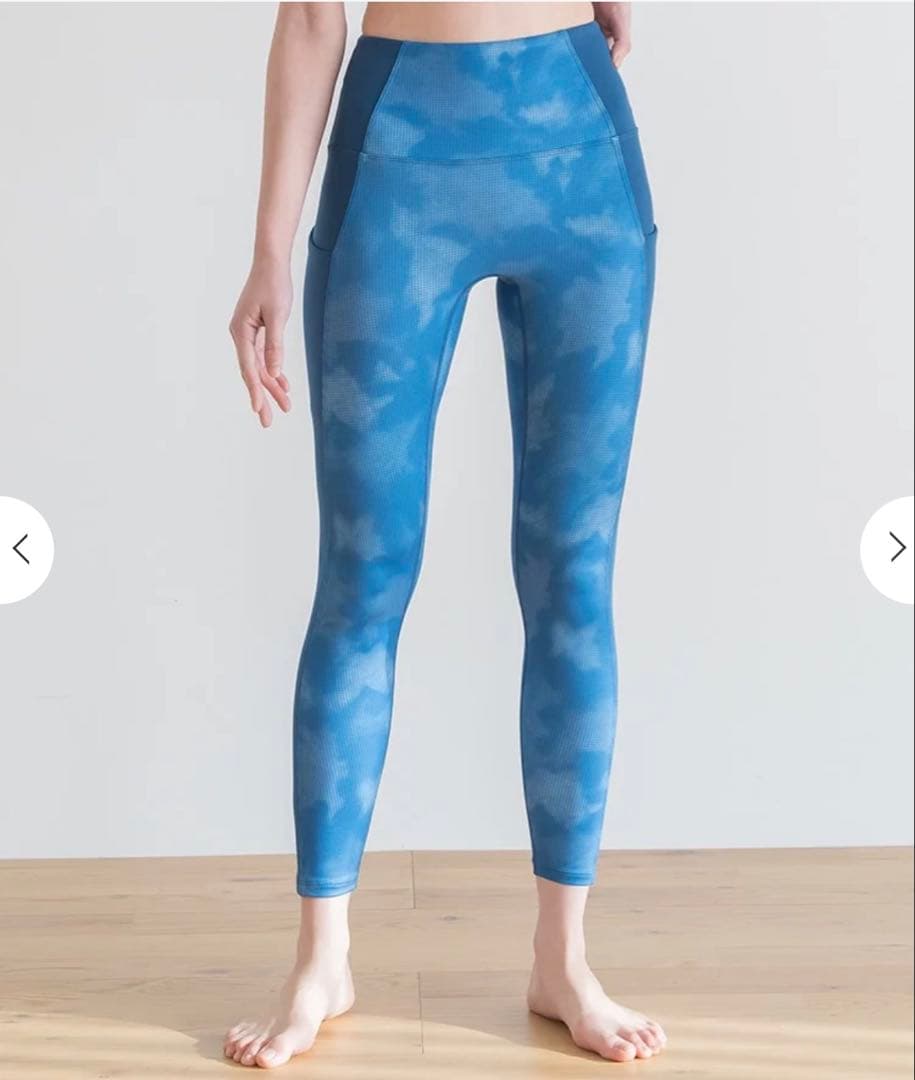Show the next product image
915x1080 pixels.
point(894,548)
